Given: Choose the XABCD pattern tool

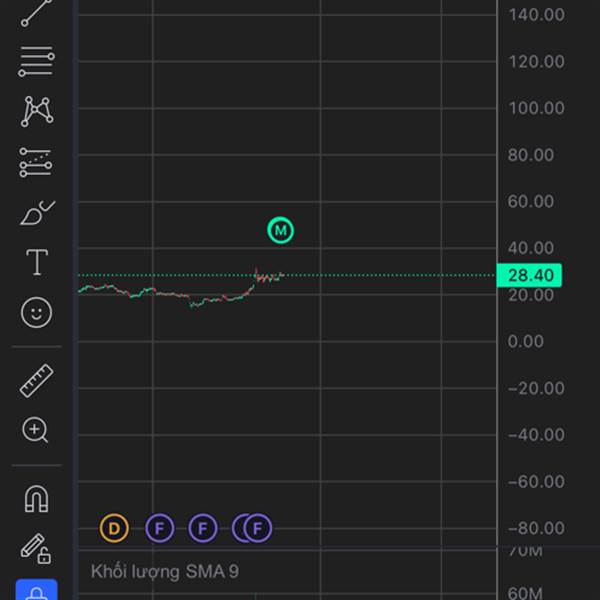Looking at the screenshot, I should [37, 111].
